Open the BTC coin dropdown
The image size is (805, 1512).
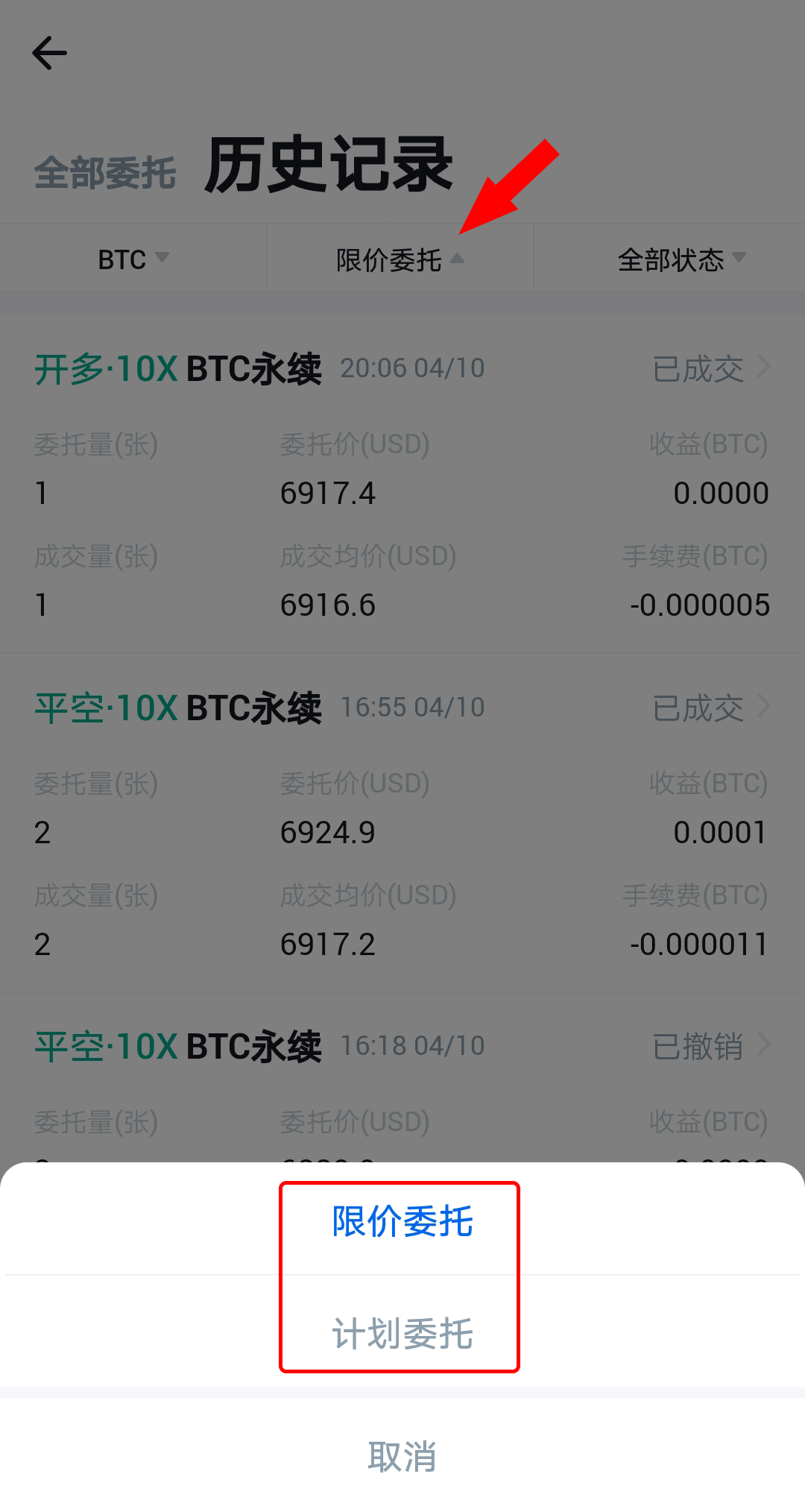tap(133, 259)
